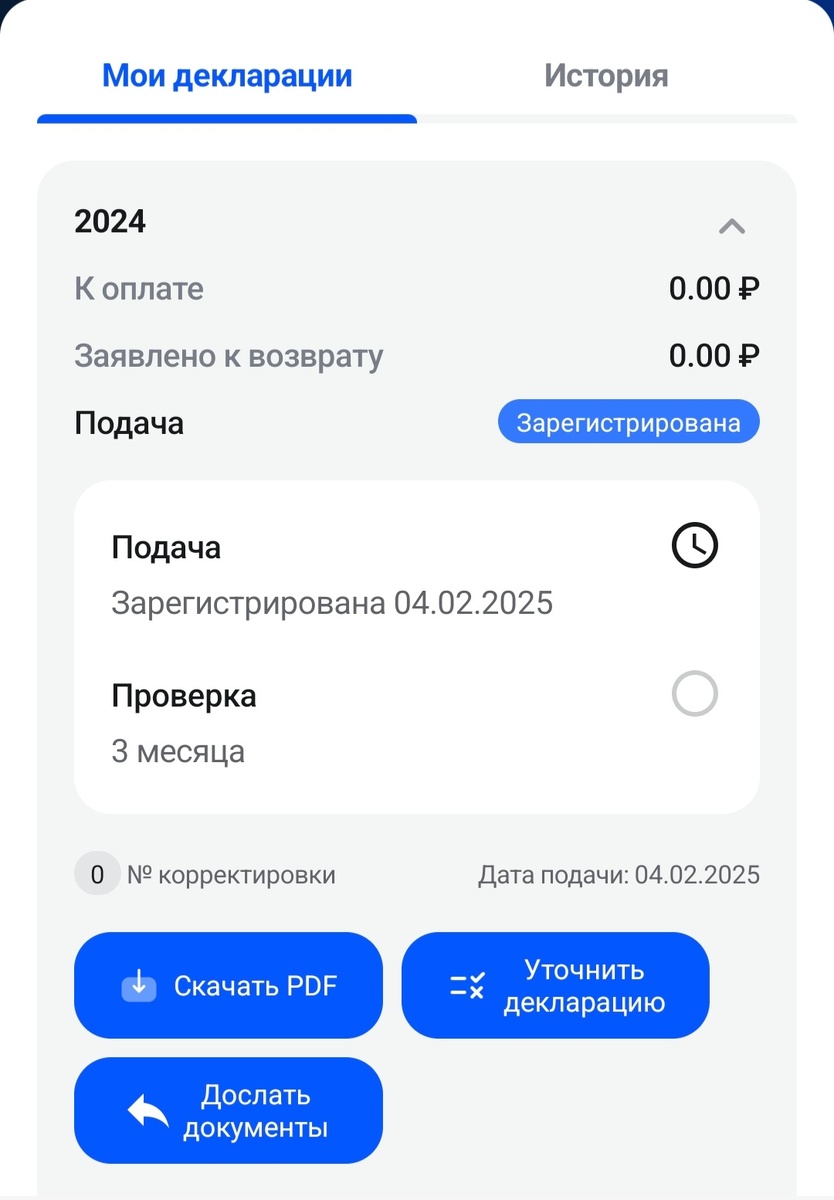Toggle the correction number zero badge

97,873
